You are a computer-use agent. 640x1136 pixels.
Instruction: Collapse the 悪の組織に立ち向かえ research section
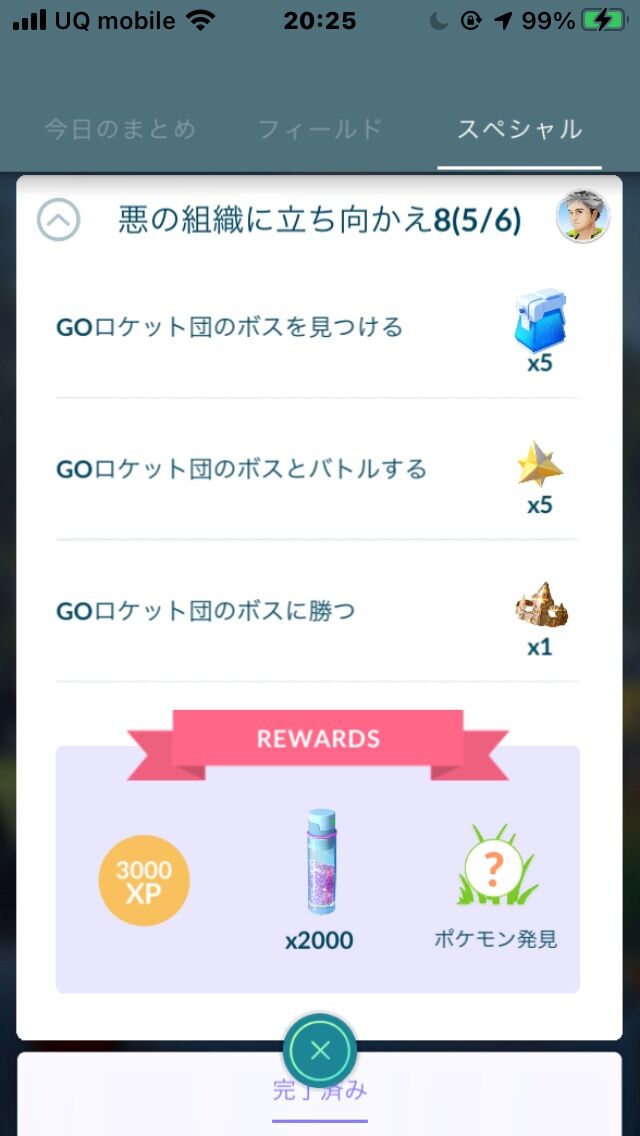click(59, 219)
